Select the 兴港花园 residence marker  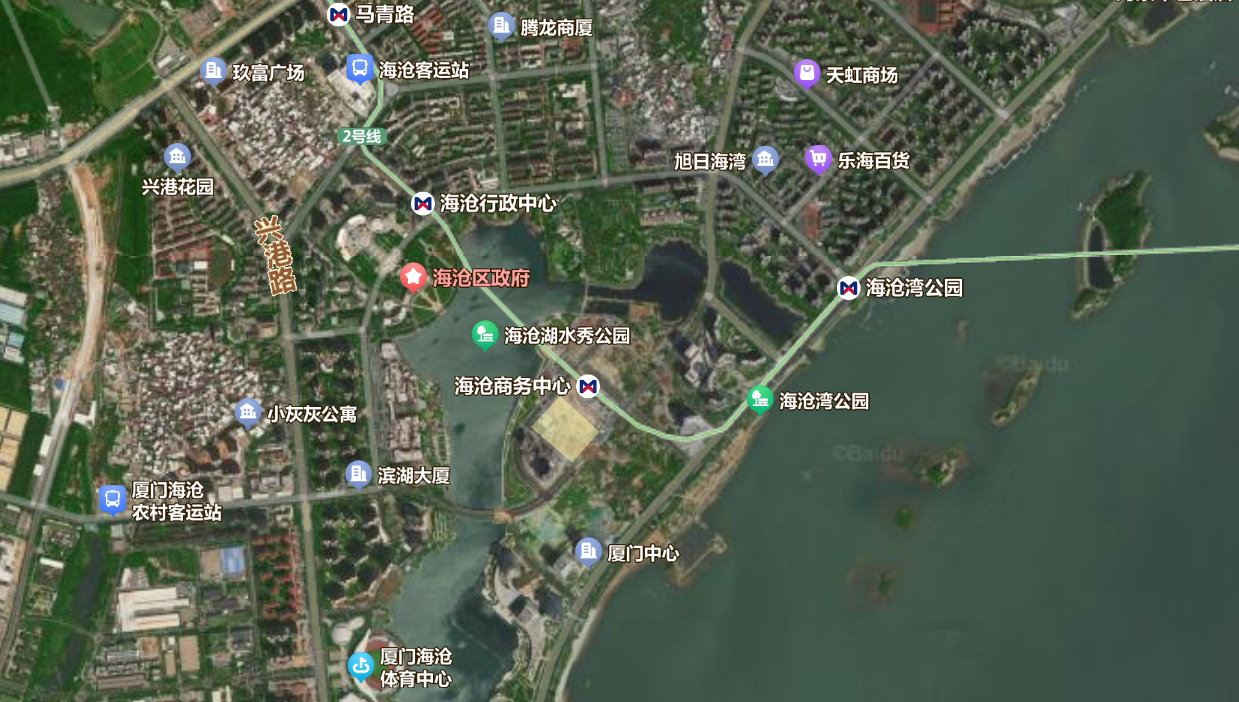point(177,157)
